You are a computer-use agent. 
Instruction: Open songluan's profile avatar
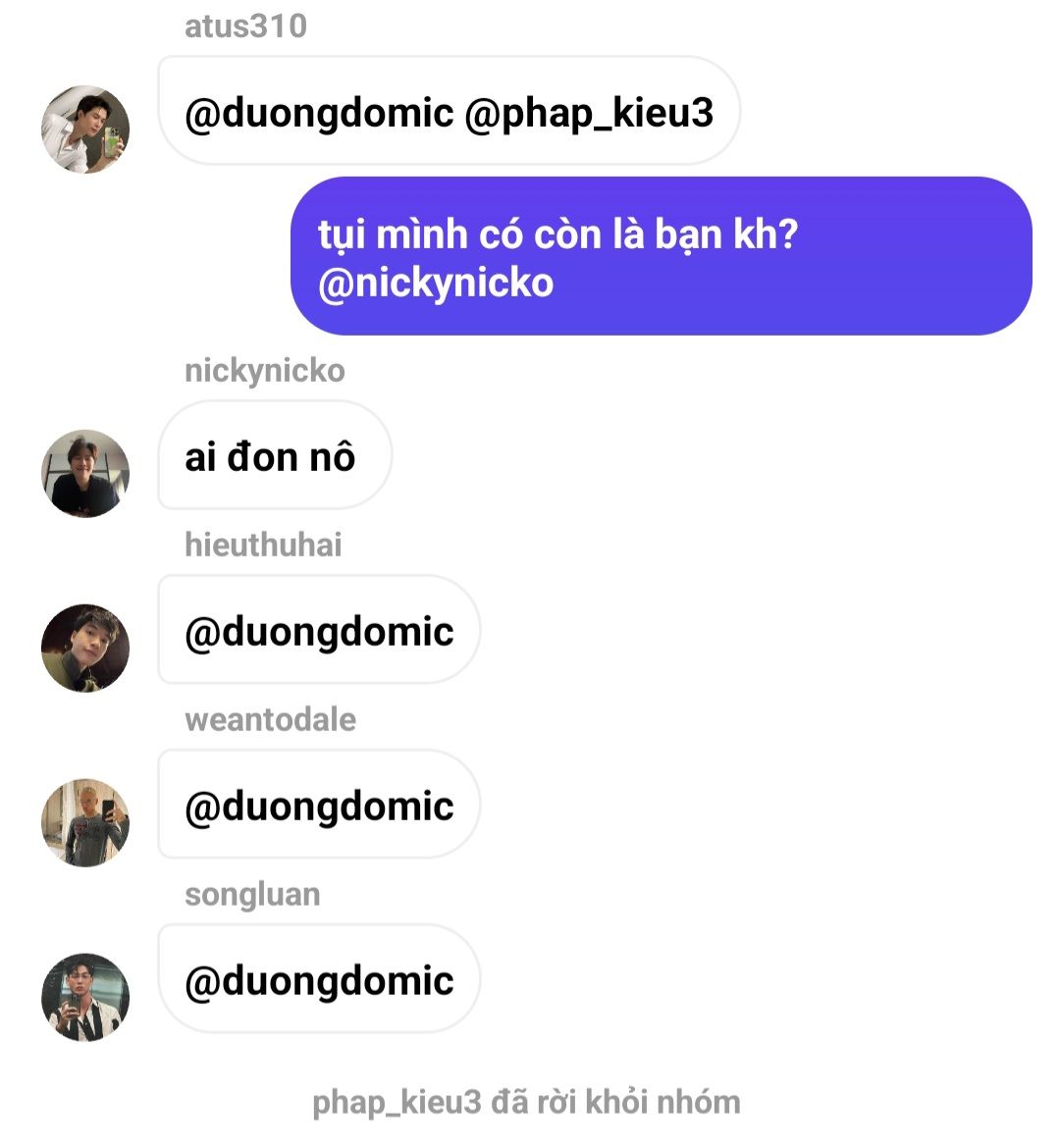85,997
